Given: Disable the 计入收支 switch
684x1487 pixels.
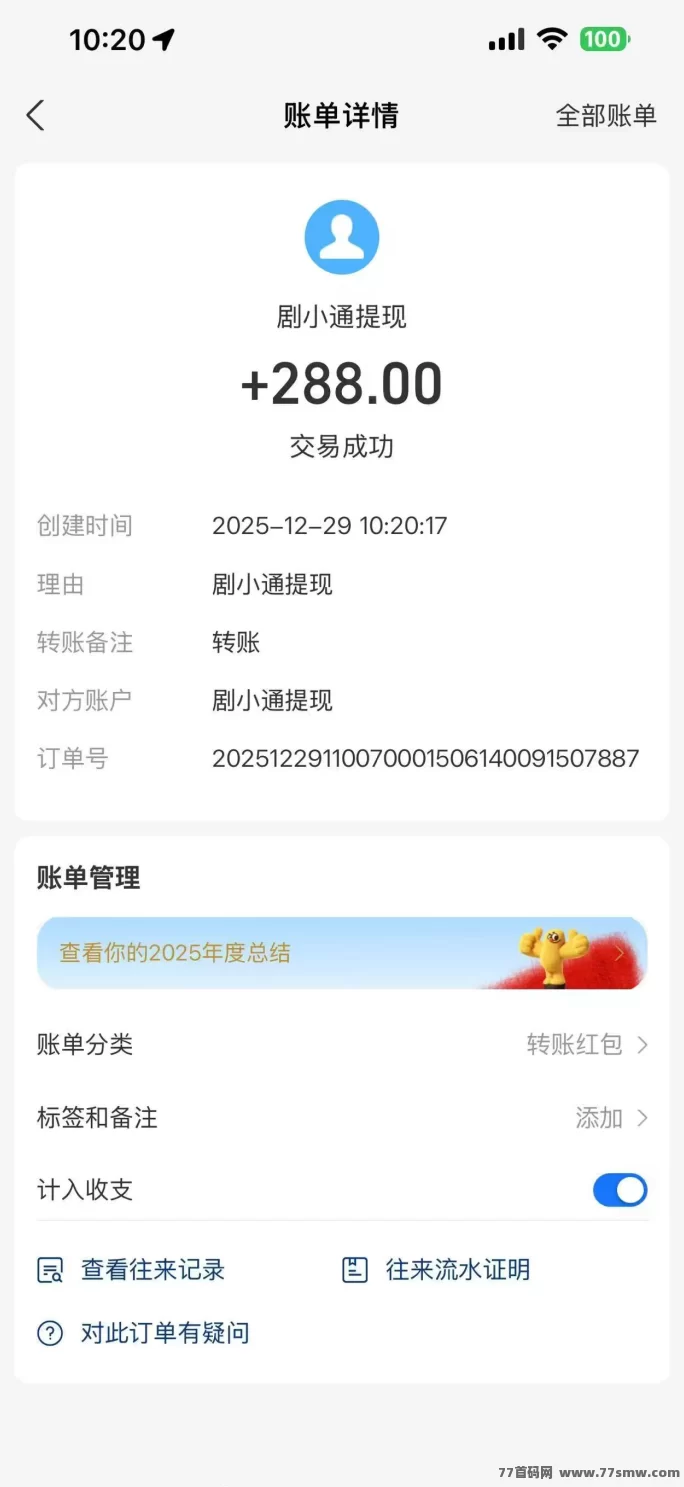Looking at the screenshot, I should point(620,1190).
